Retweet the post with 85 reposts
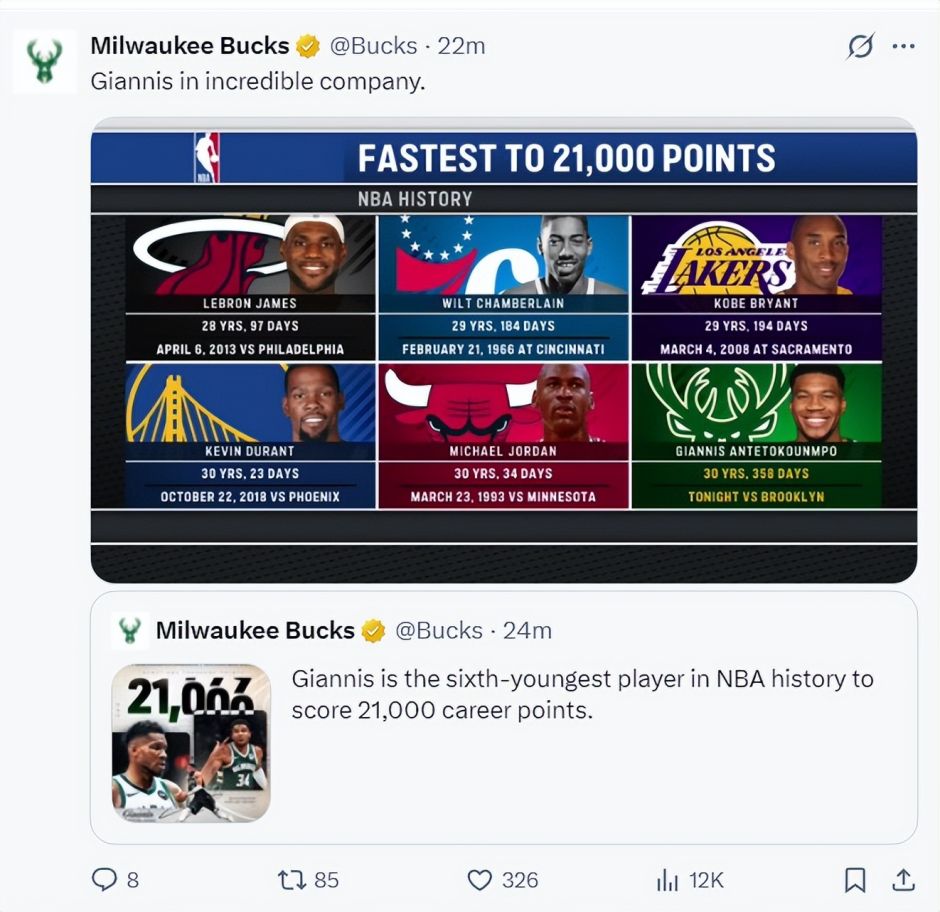Screen dimensions: 940x912 coord(291,880)
